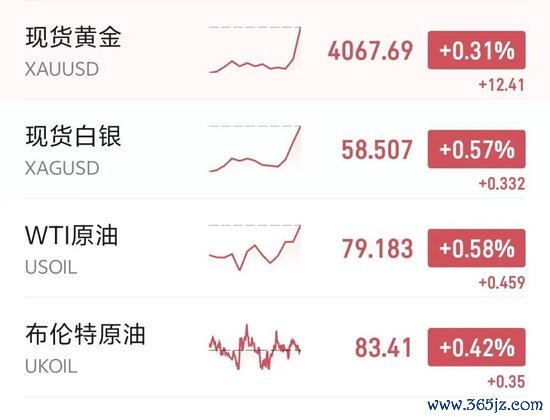Tap the +0.57% change badge for silver

(476, 149)
